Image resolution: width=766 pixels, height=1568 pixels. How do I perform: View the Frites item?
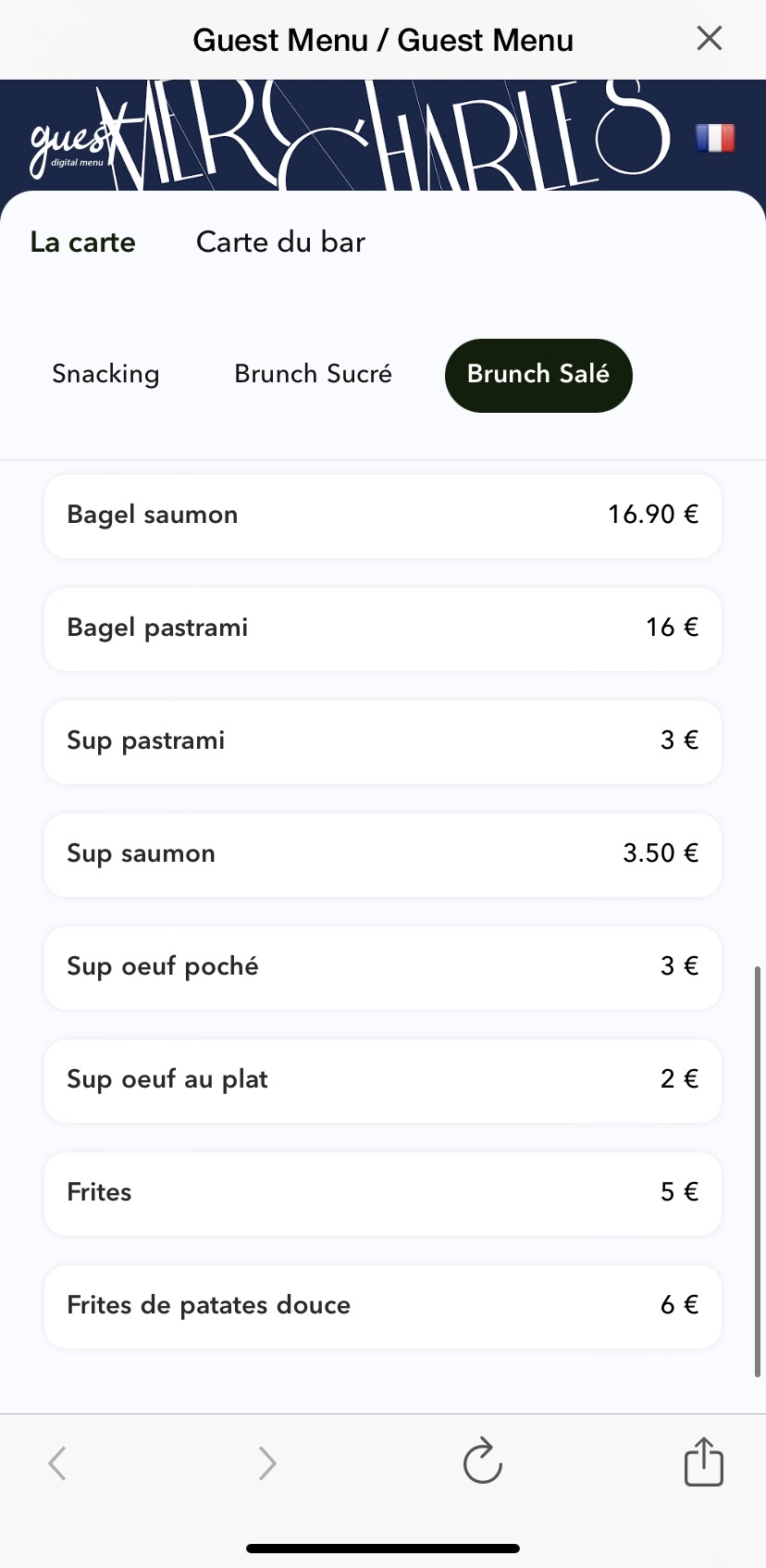coord(382,1193)
